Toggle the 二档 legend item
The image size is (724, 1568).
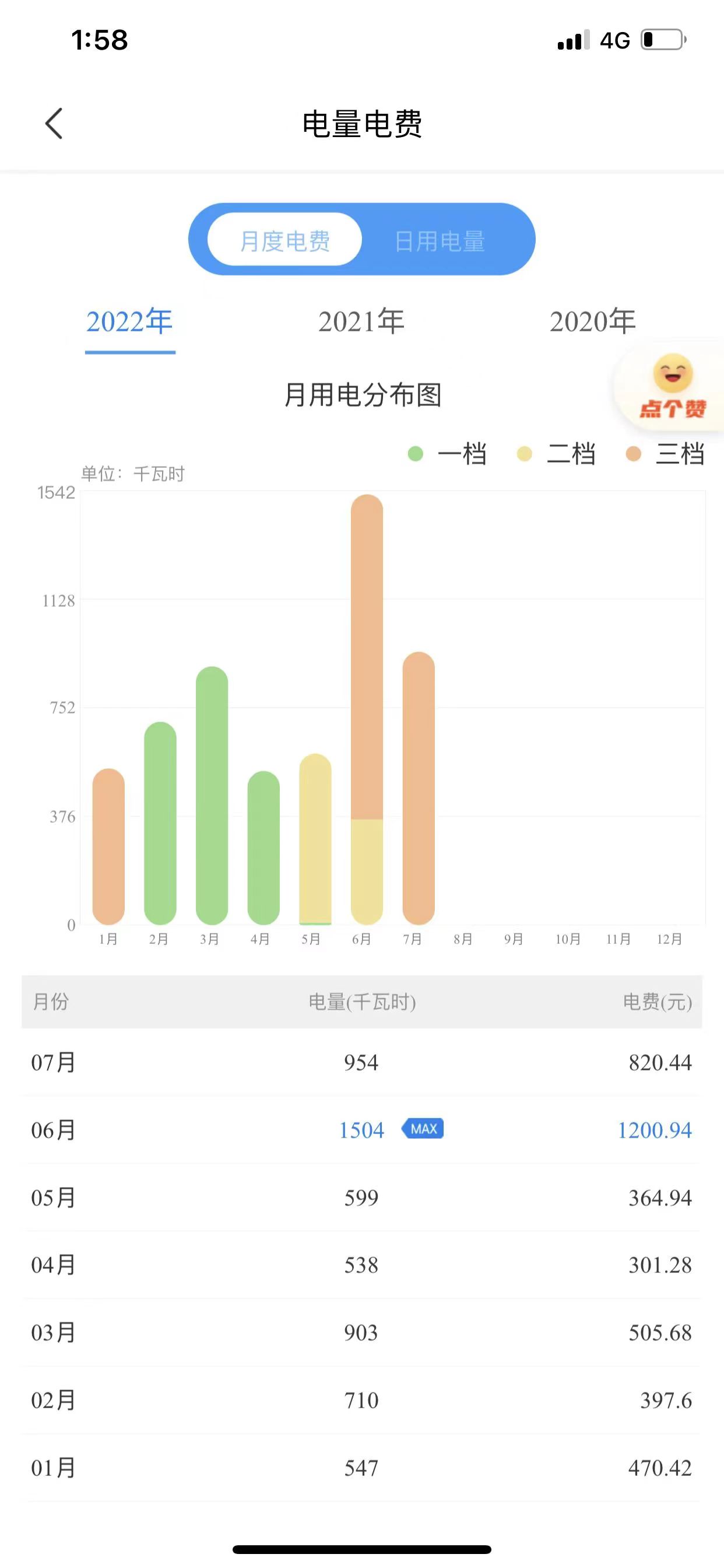tap(557, 454)
